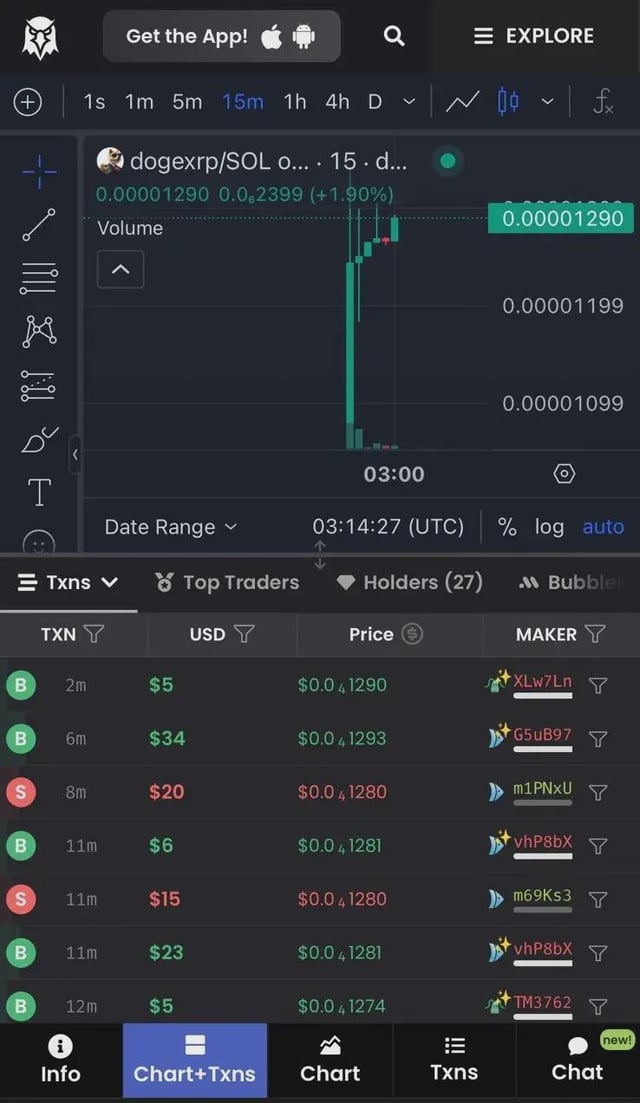This screenshot has width=640, height=1103.
Task: Switch chart interval to 5m
Action: (x=187, y=102)
